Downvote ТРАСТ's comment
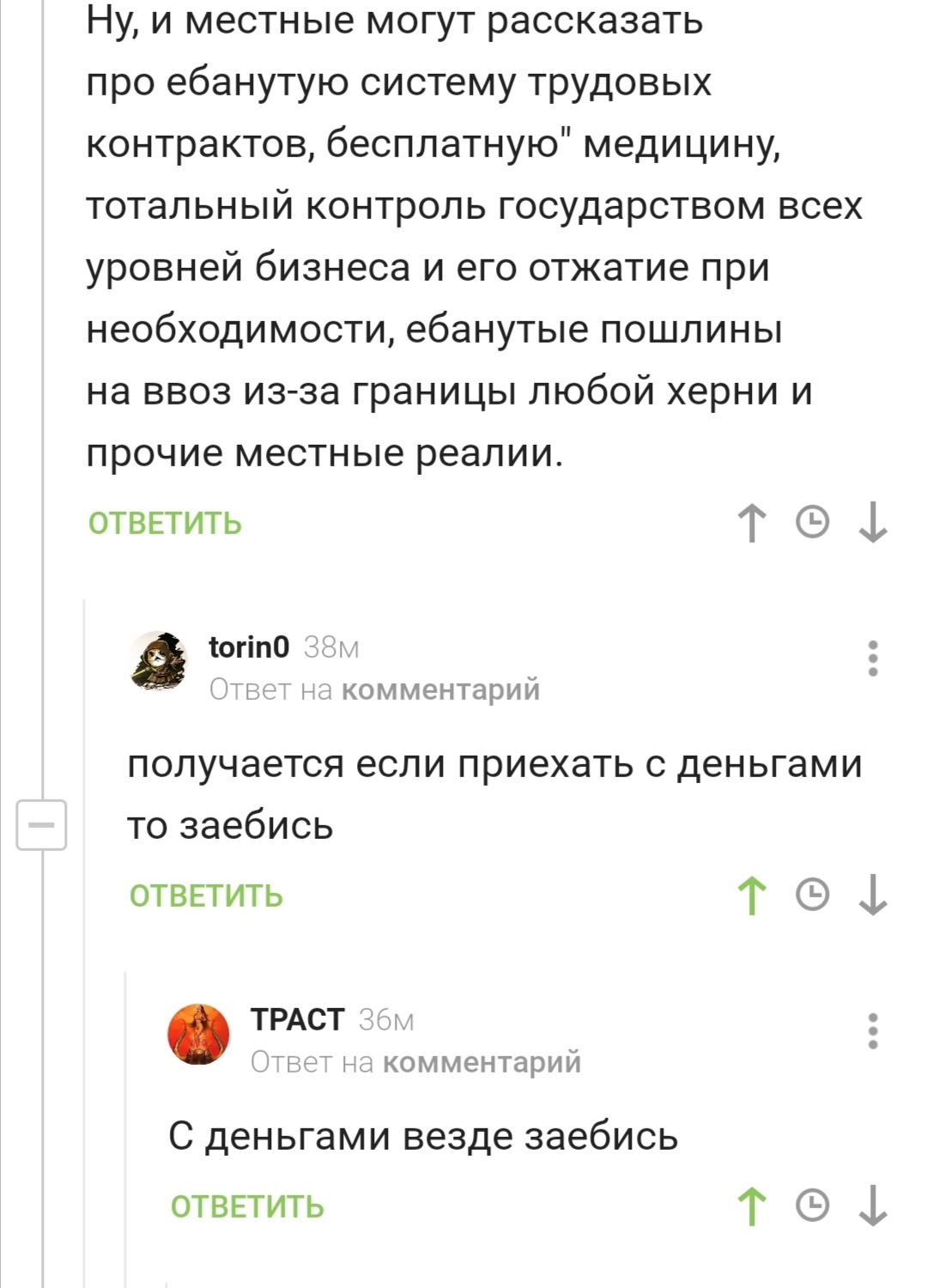The height and width of the screenshot is (1288, 927). (x=873, y=1206)
